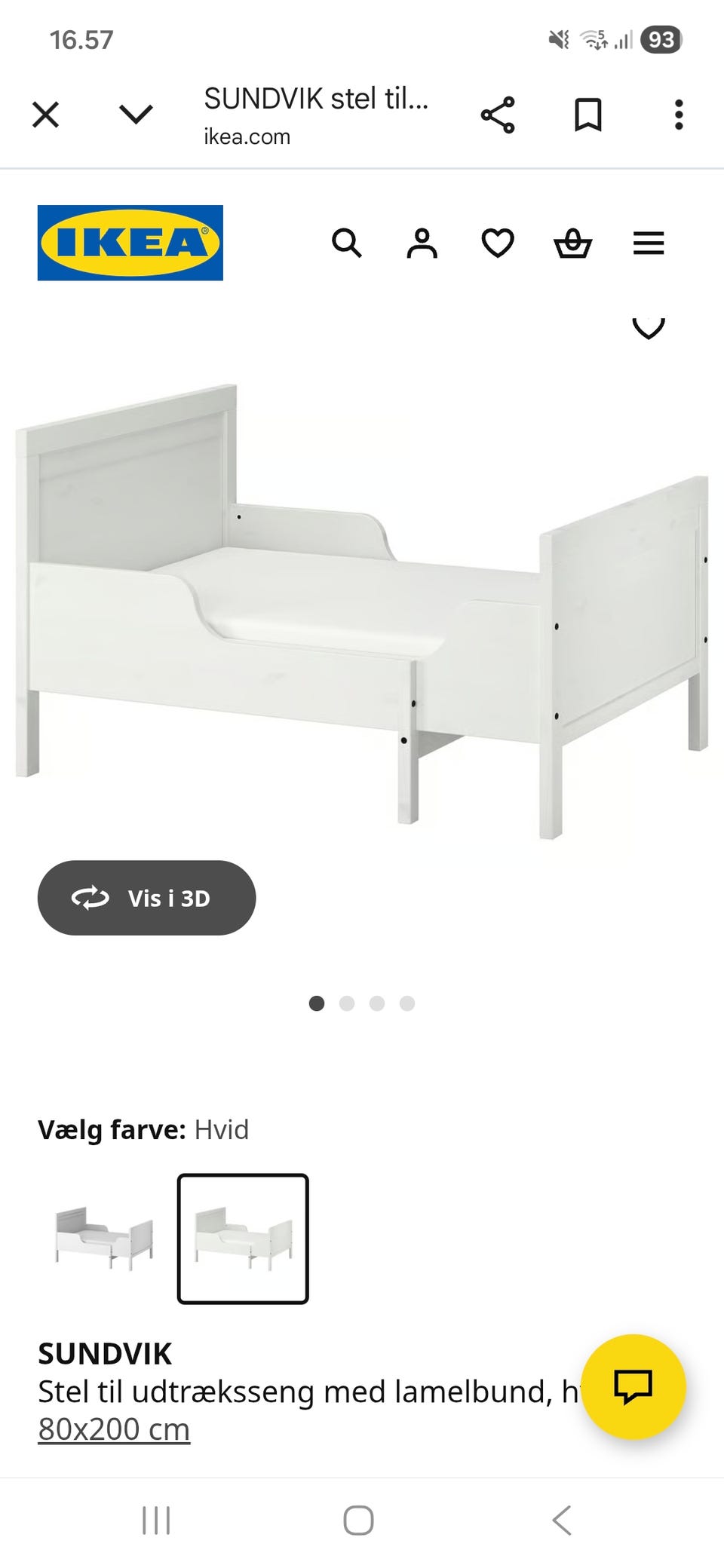Bookmark this page
This screenshot has height=1568, width=724.
(588, 113)
